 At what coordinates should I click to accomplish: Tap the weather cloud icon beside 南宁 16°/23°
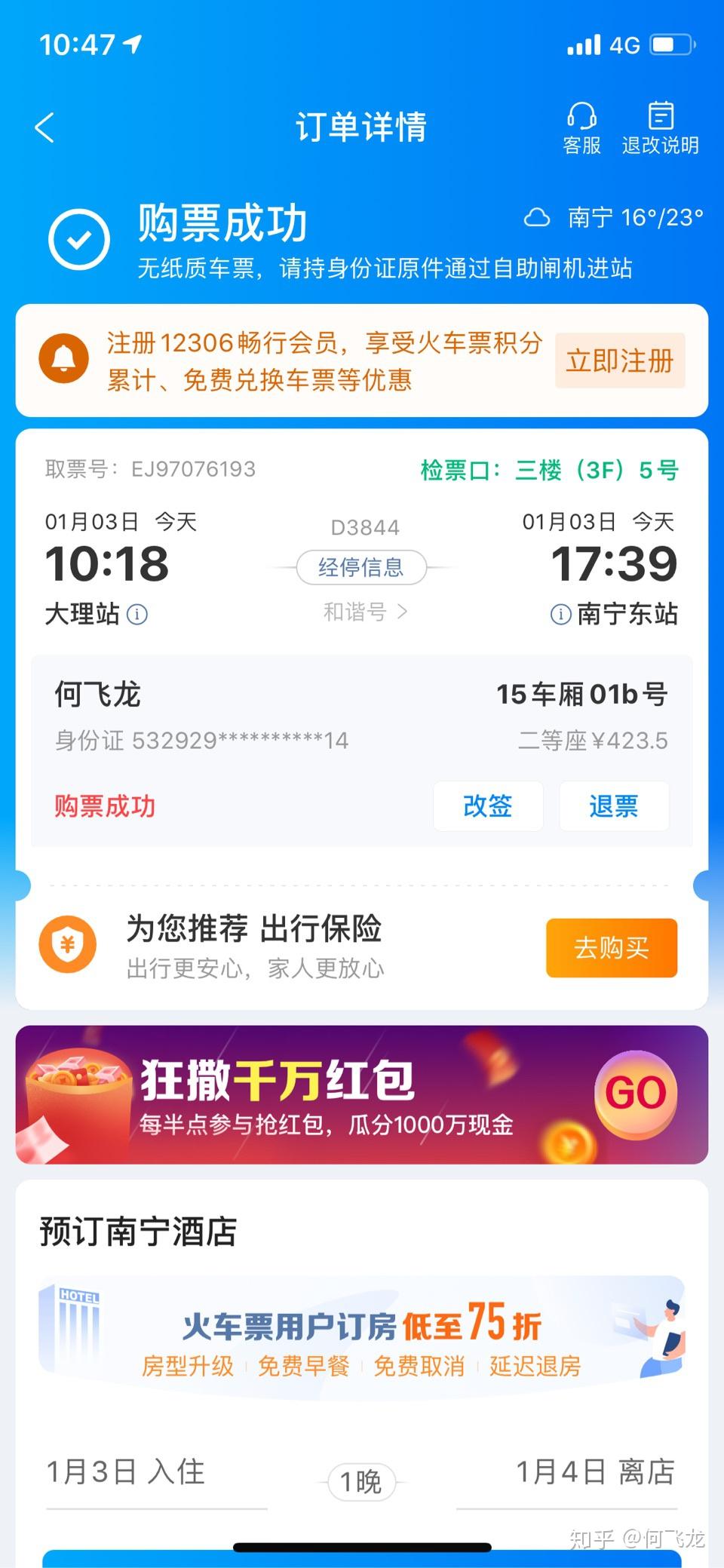point(537,218)
